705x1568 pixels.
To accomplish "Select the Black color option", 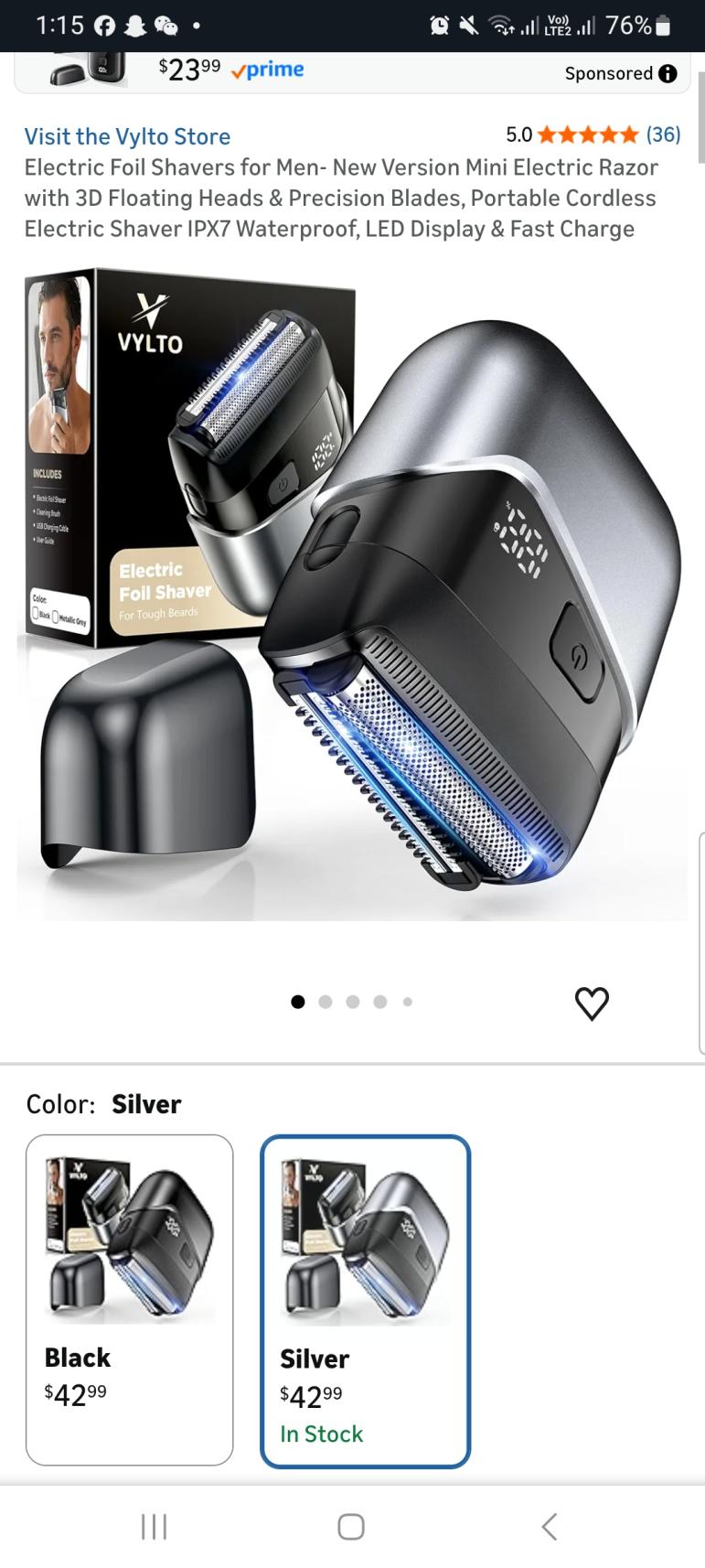I will 129,1299.
